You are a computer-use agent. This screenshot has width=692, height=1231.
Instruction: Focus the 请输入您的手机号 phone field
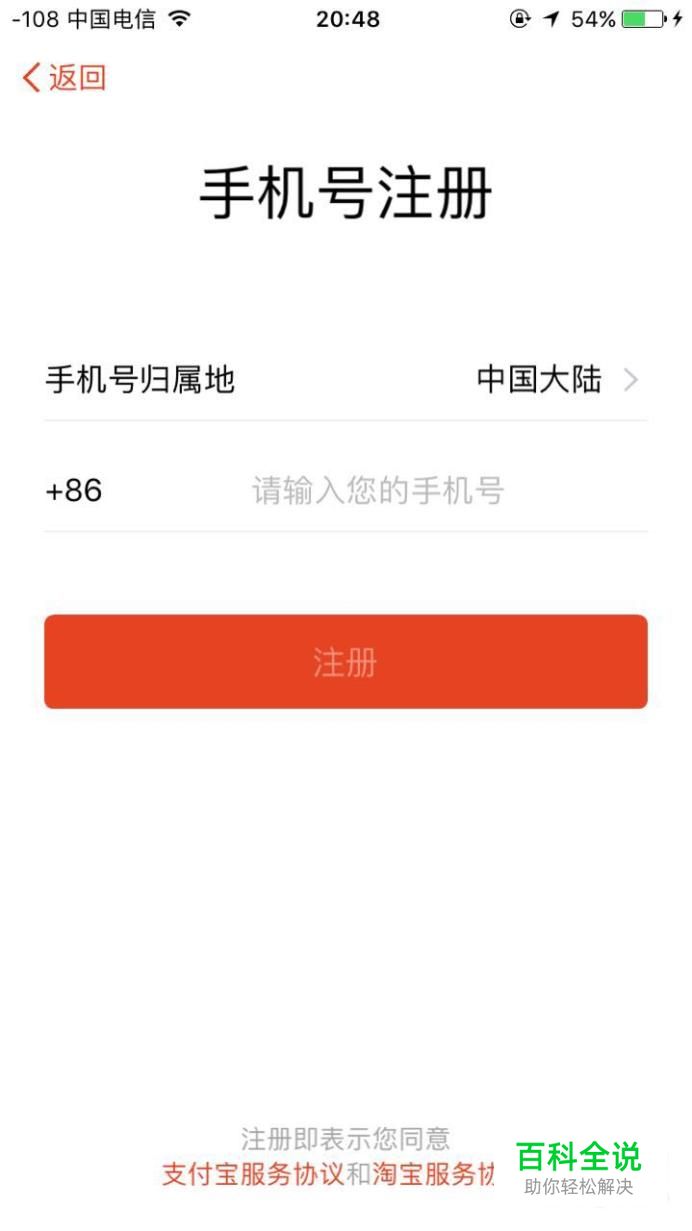click(x=378, y=491)
